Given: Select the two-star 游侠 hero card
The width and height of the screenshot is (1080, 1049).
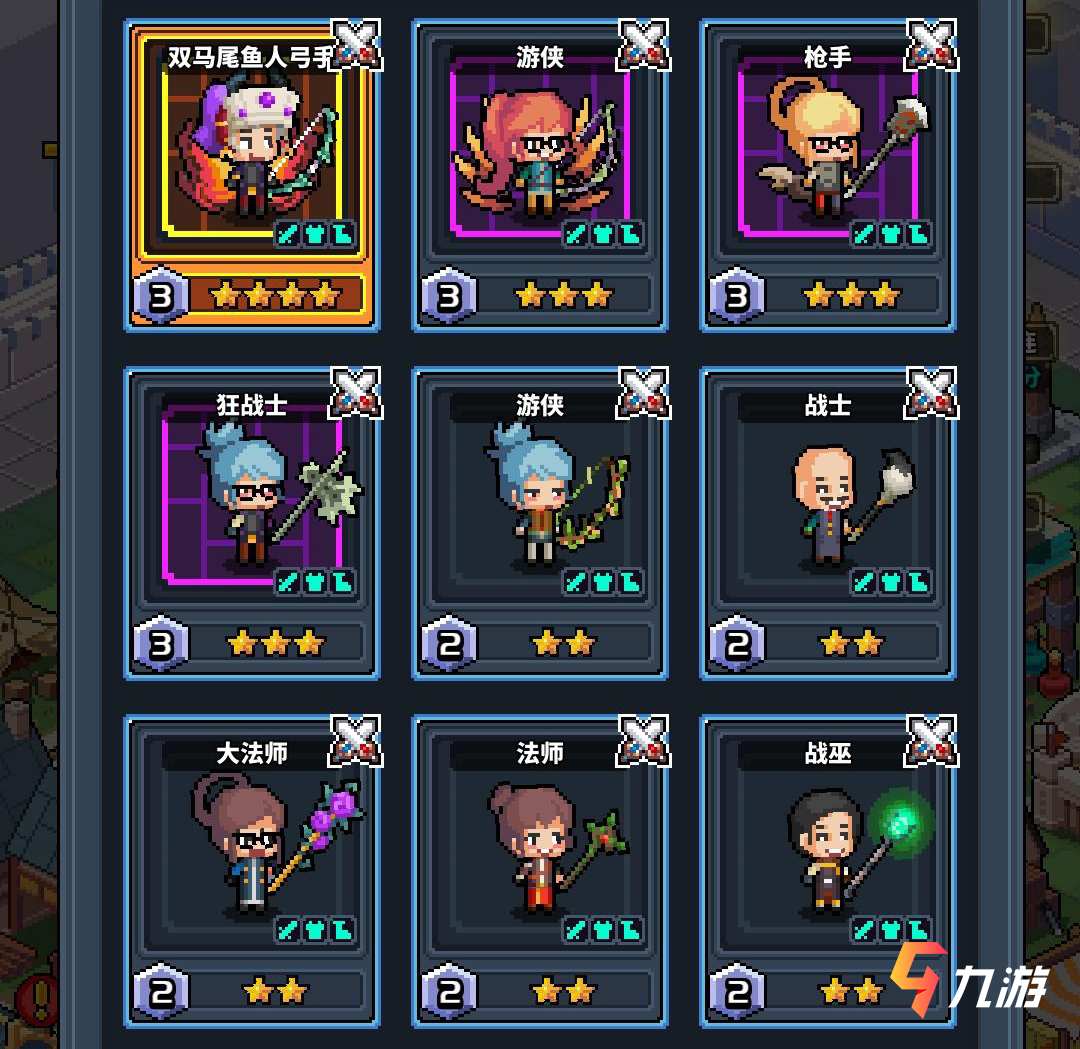Looking at the screenshot, I should tap(539, 523).
